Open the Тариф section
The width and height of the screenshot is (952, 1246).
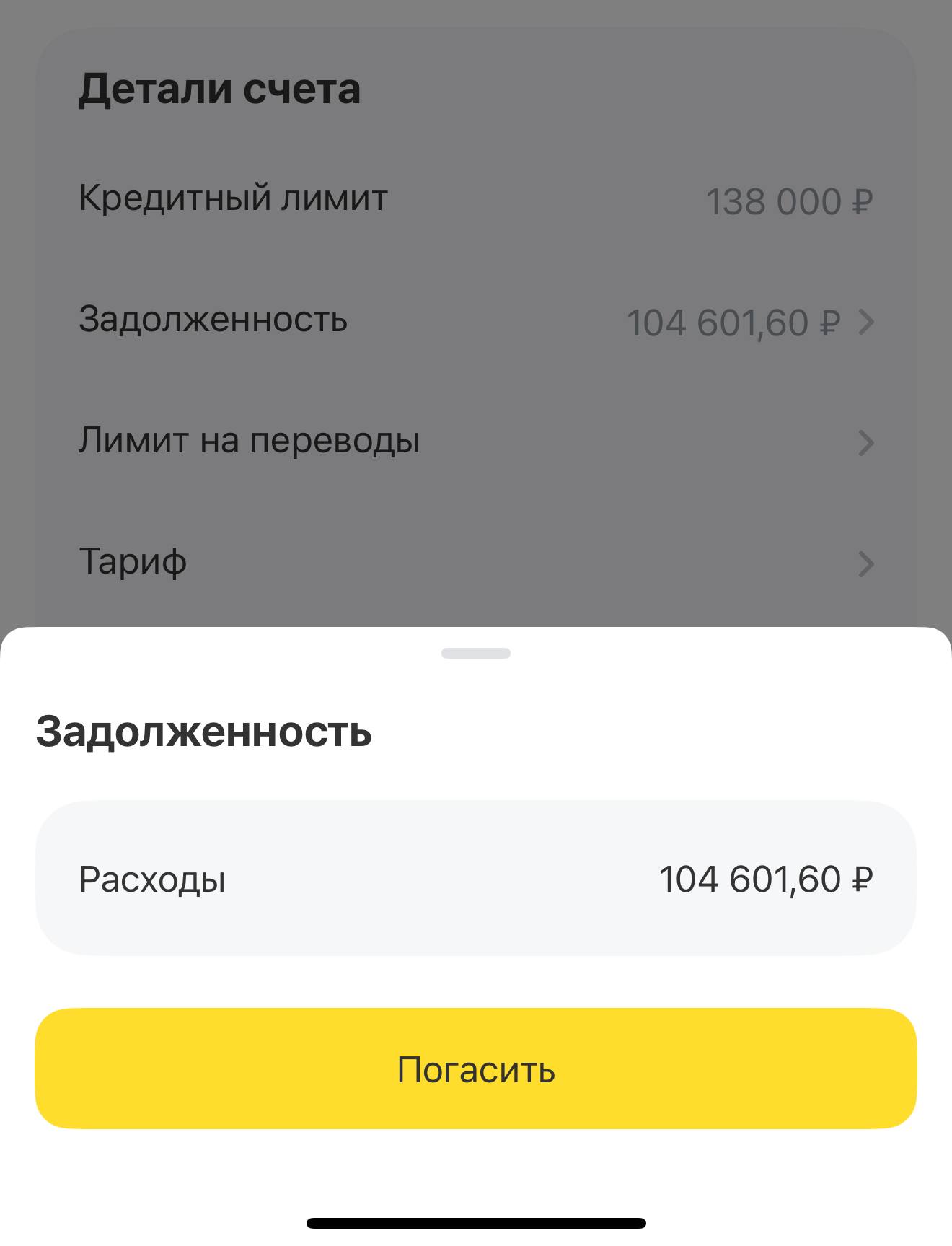(x=476, y=563)
